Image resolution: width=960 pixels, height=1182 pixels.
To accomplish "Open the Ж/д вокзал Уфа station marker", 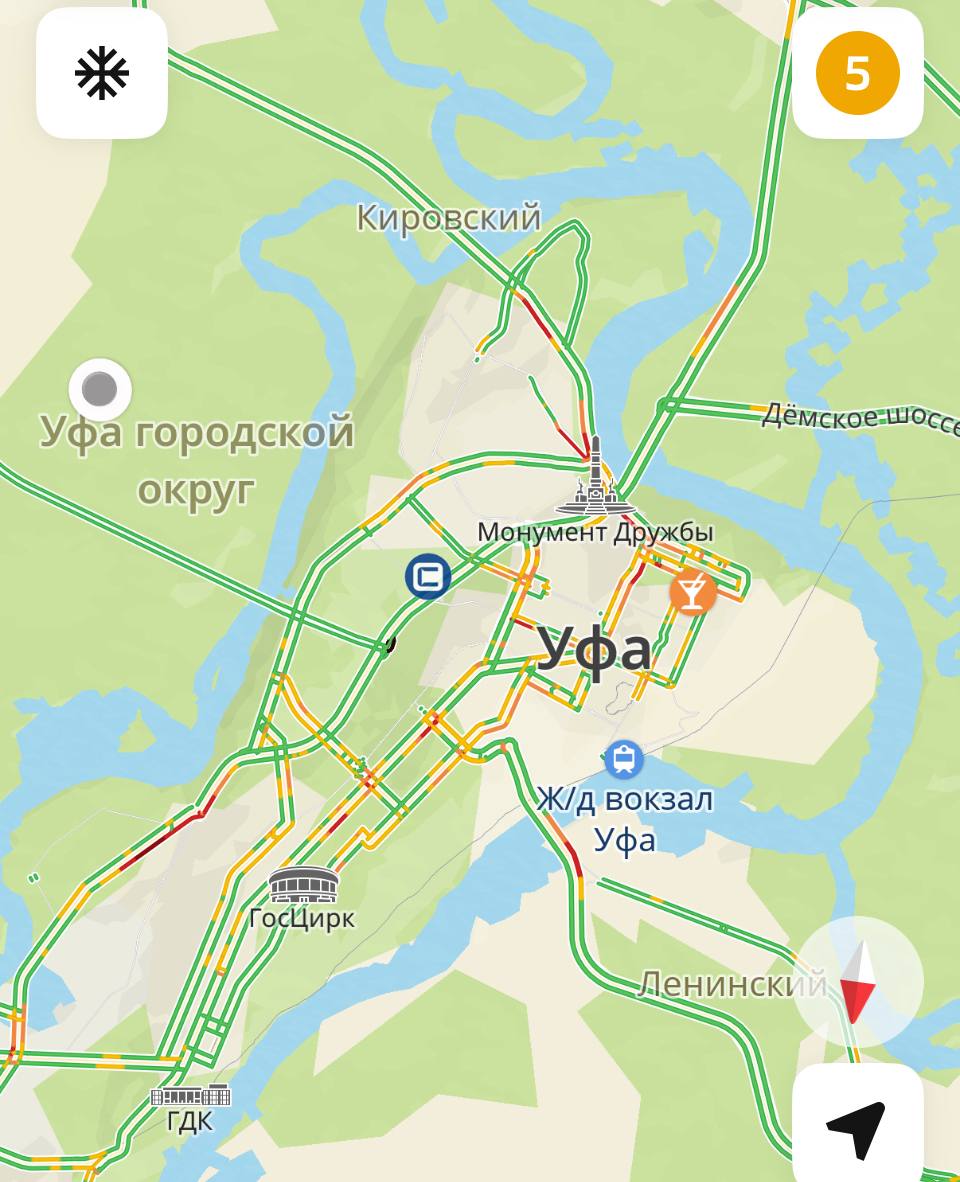I will [624, 761].
